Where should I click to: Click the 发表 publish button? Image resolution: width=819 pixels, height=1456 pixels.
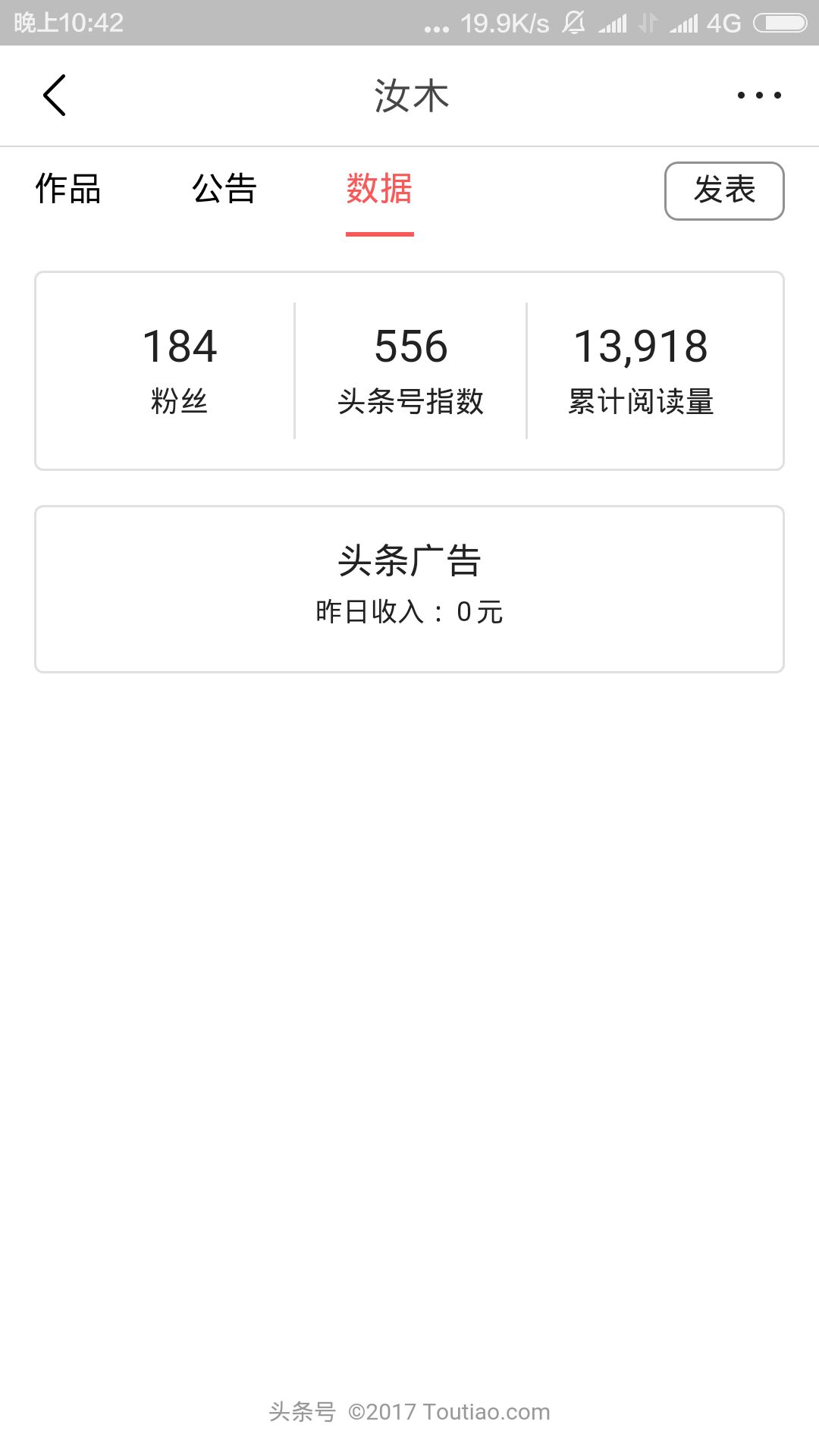point(723,191)
